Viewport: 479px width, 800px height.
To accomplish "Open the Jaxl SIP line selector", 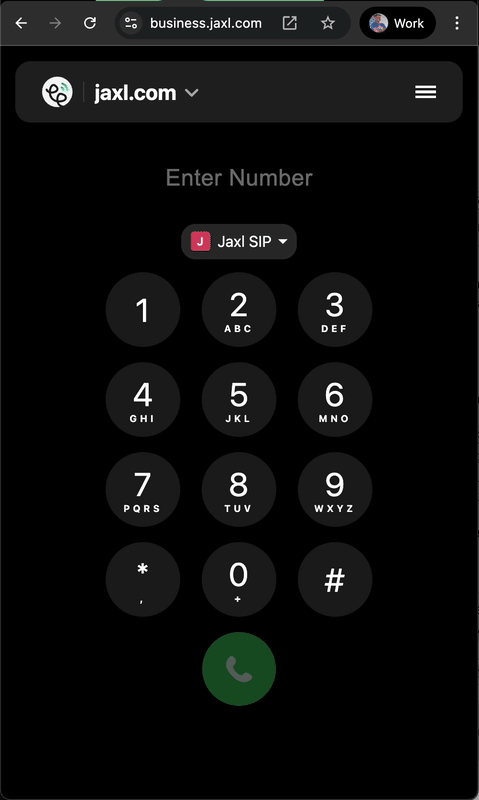I will pyautogui.click(x=239, y=242).
